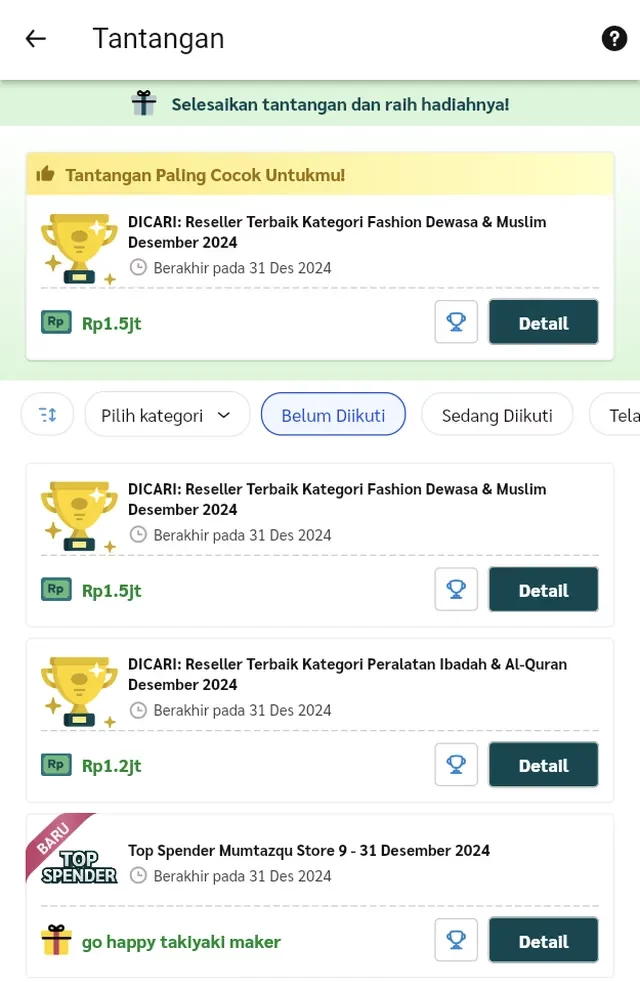Tap the trophy icon for the Peralatan Ibadah challenge

[x=456, y=765]
